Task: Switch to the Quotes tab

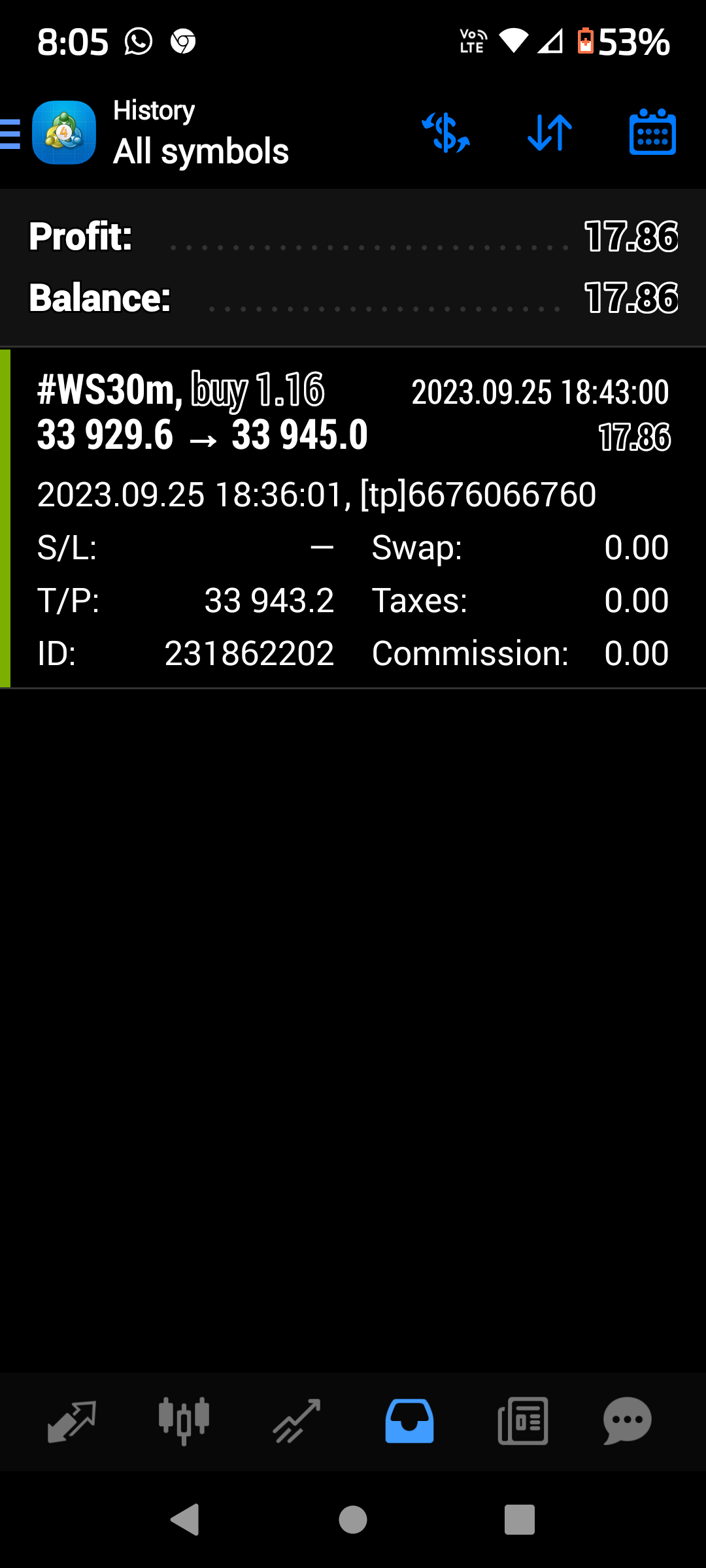Action: (72, 1422)
